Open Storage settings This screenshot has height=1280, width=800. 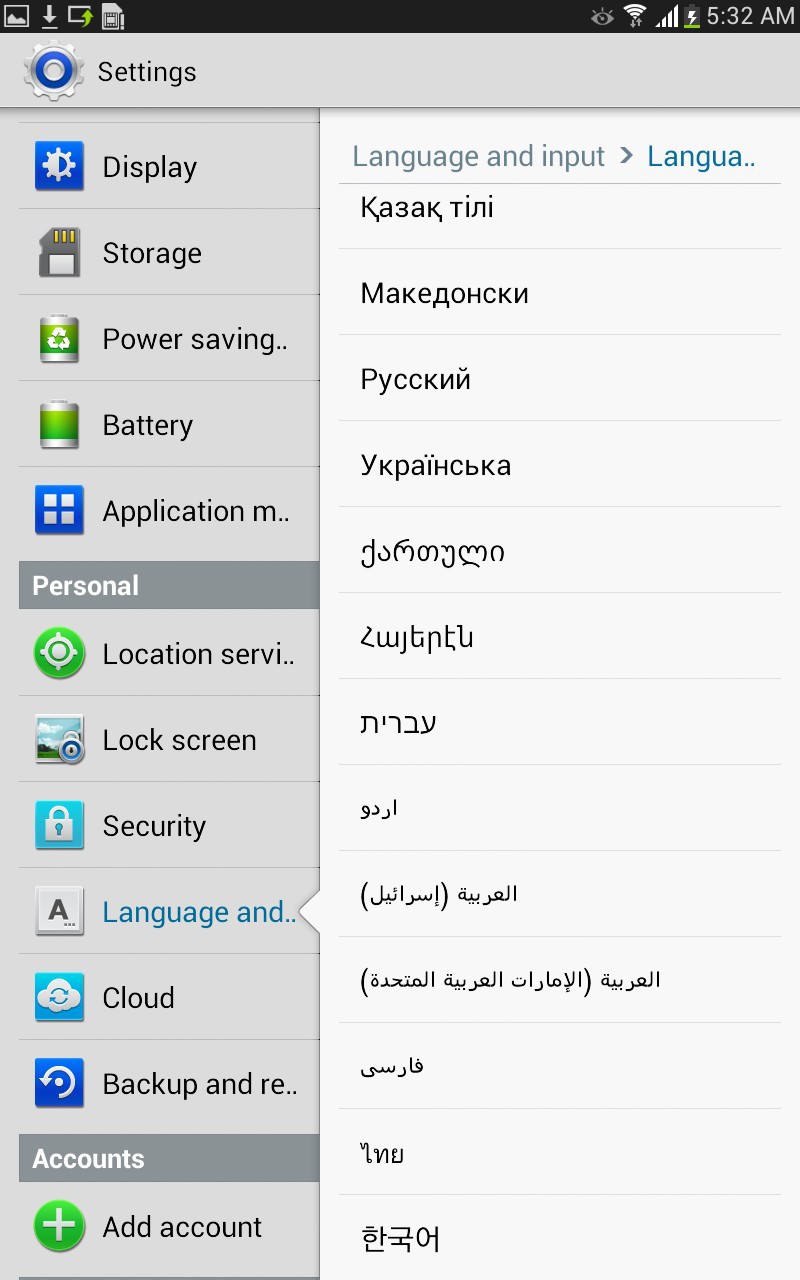coord(152,253)
